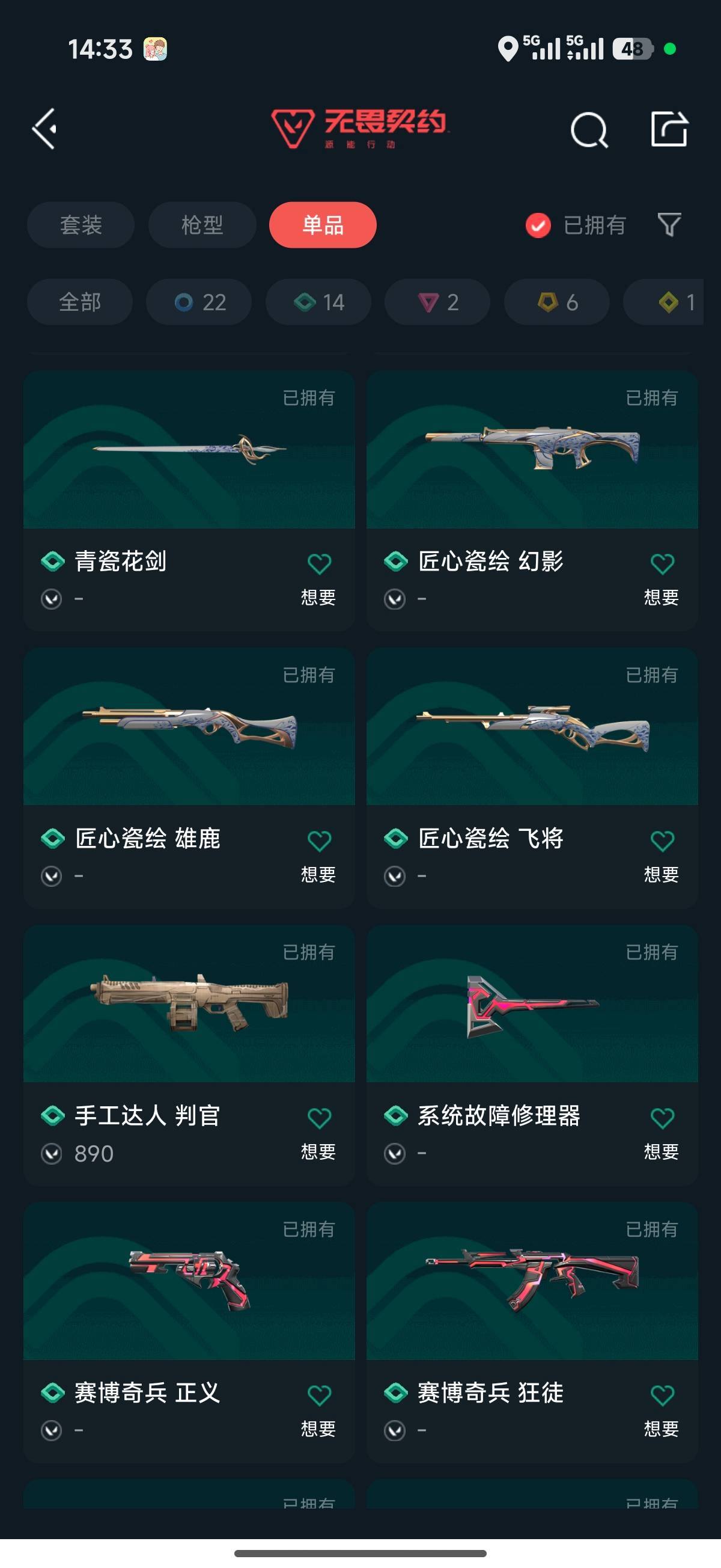Select the gold rarity filter showing 6 items
Image resolution: width=721 pixels, height=1568 pixels.
(x=556, y=302)
